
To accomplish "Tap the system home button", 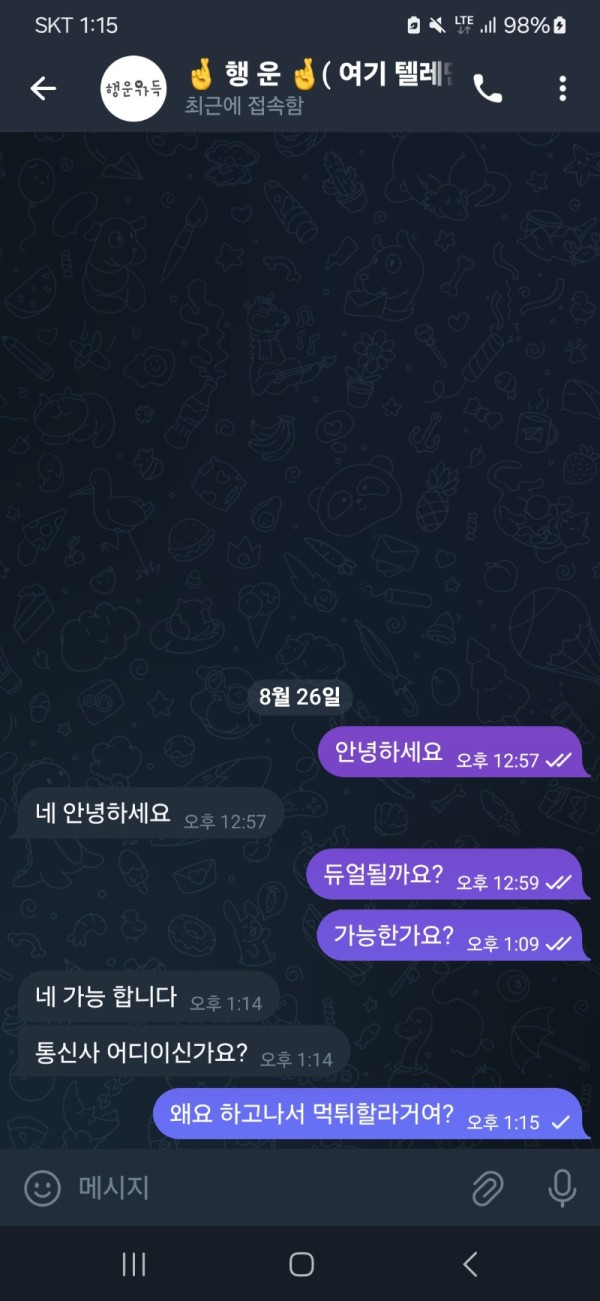I will [x=301, y=1264].
